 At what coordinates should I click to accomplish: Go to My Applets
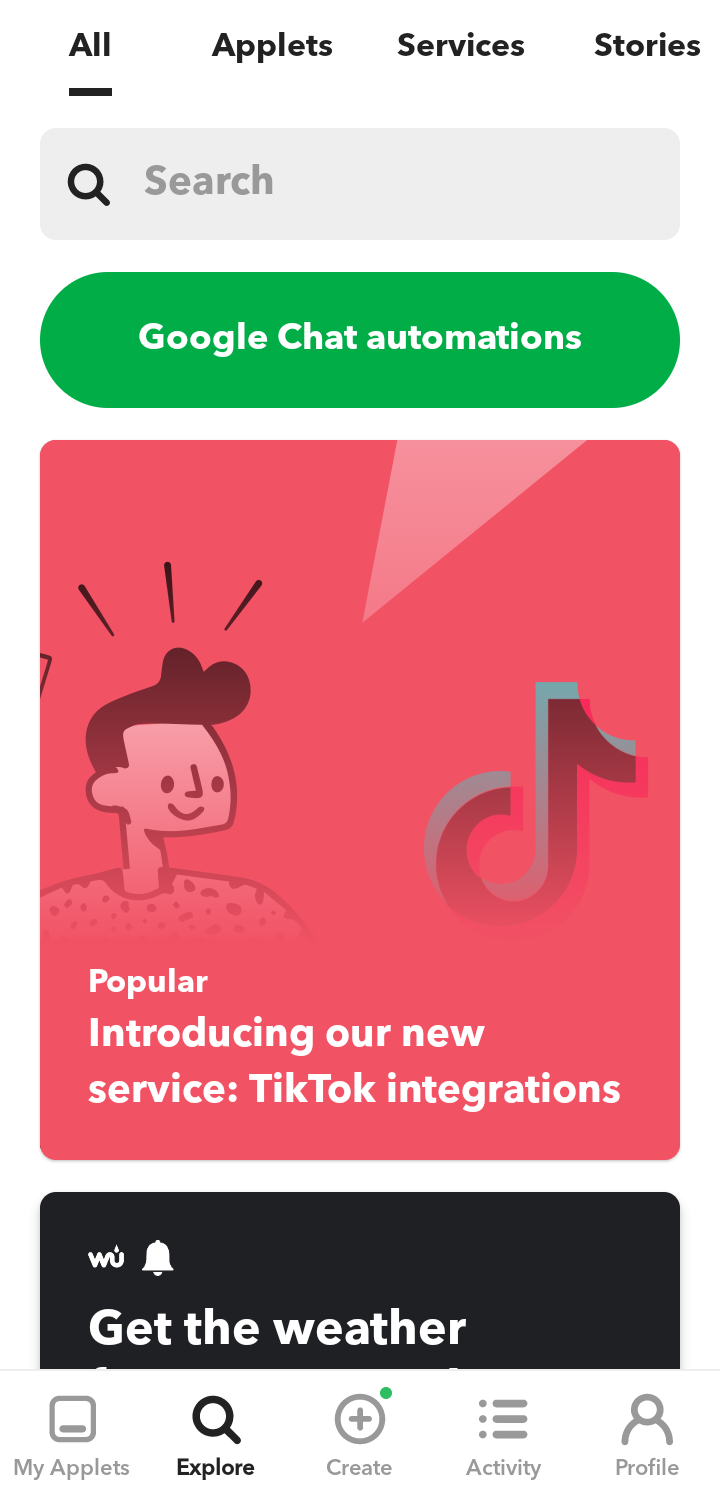72,1437
